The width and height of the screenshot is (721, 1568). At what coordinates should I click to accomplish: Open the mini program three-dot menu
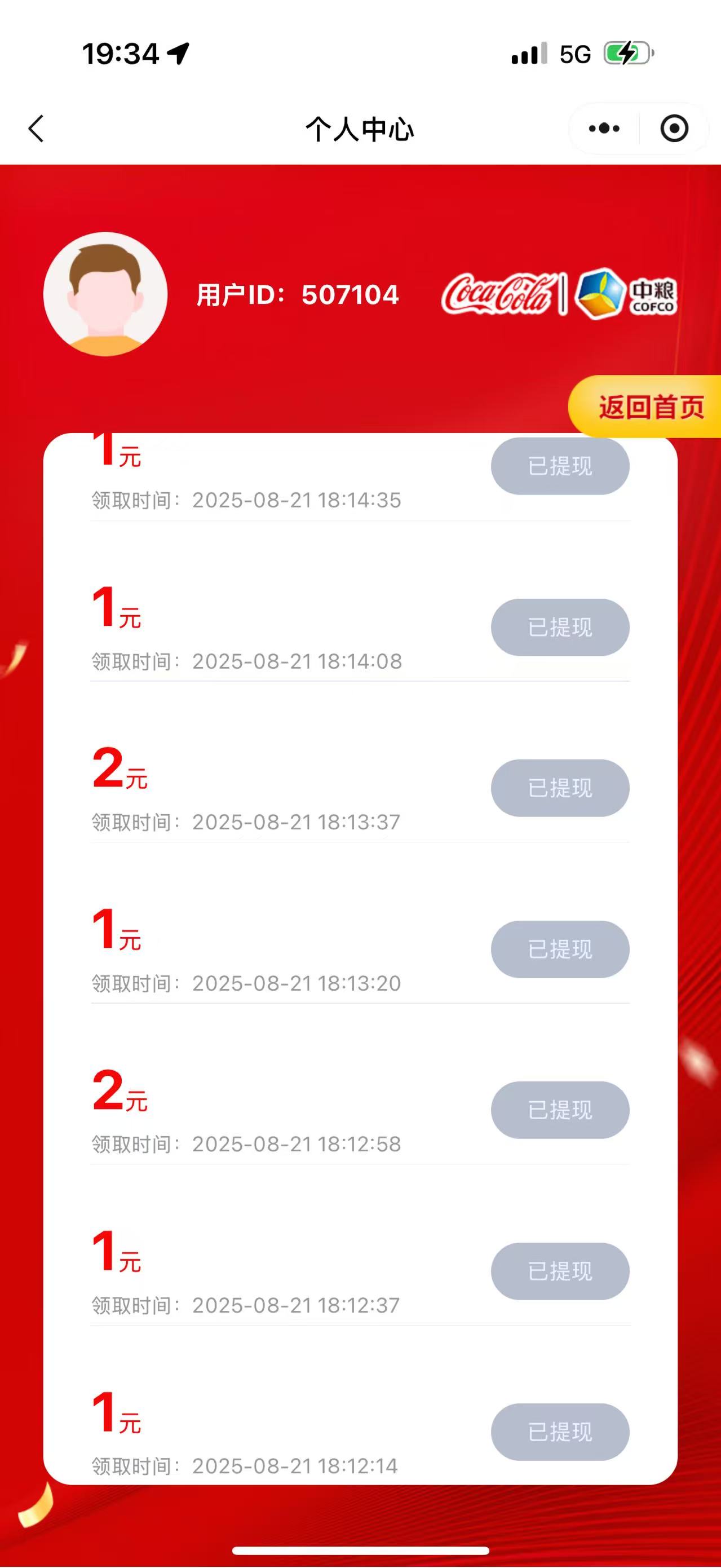click(x=604, y=129)
